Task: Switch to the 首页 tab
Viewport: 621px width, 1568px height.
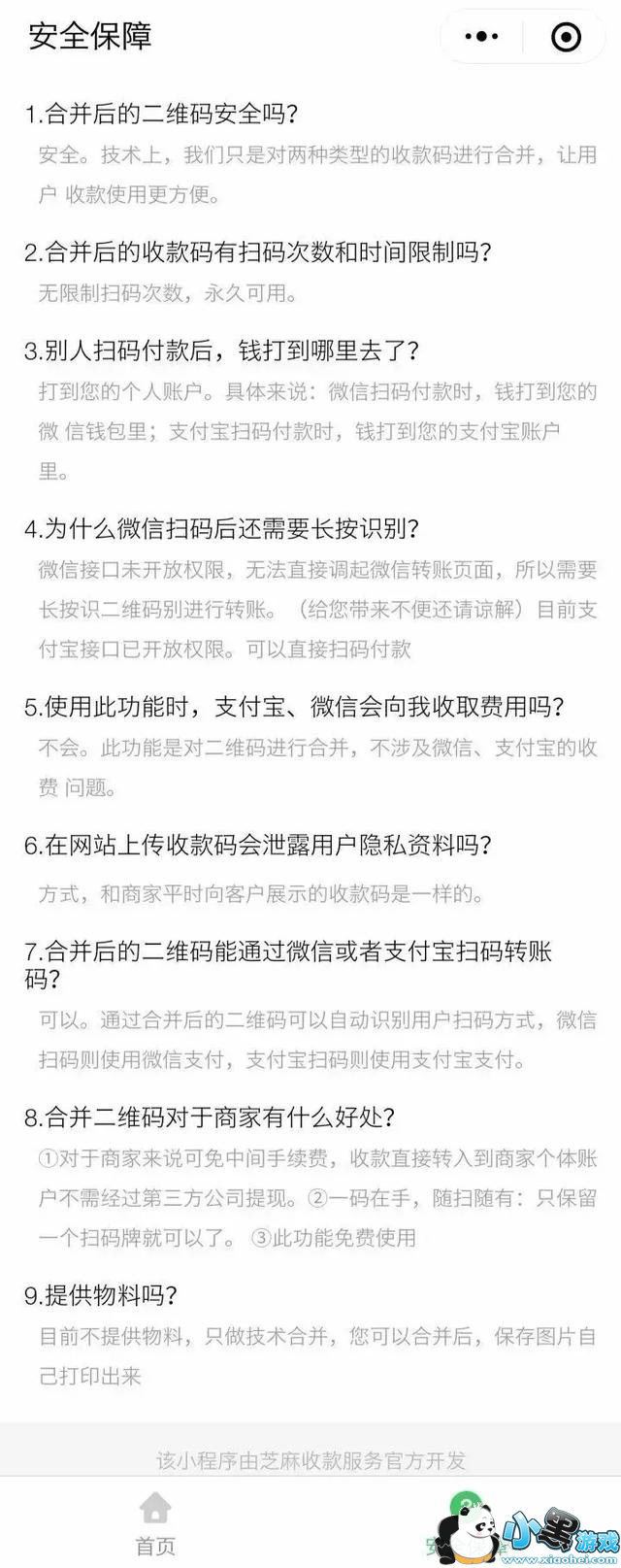Action: point(155,1523)
